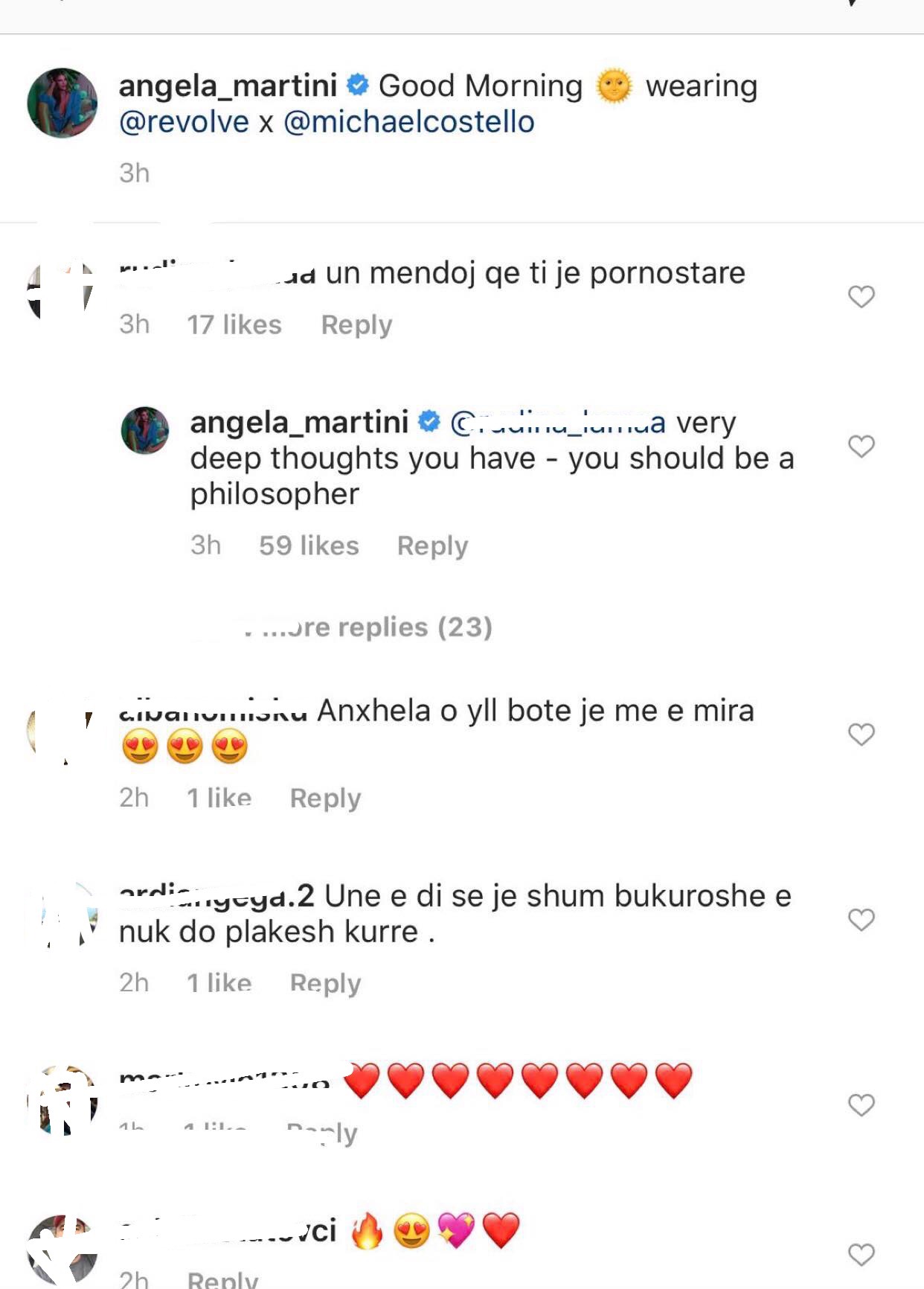Viewport: 924px width, 1289px height.
Task: Like the comment with eight red hearts
Action: [861, 1105]
